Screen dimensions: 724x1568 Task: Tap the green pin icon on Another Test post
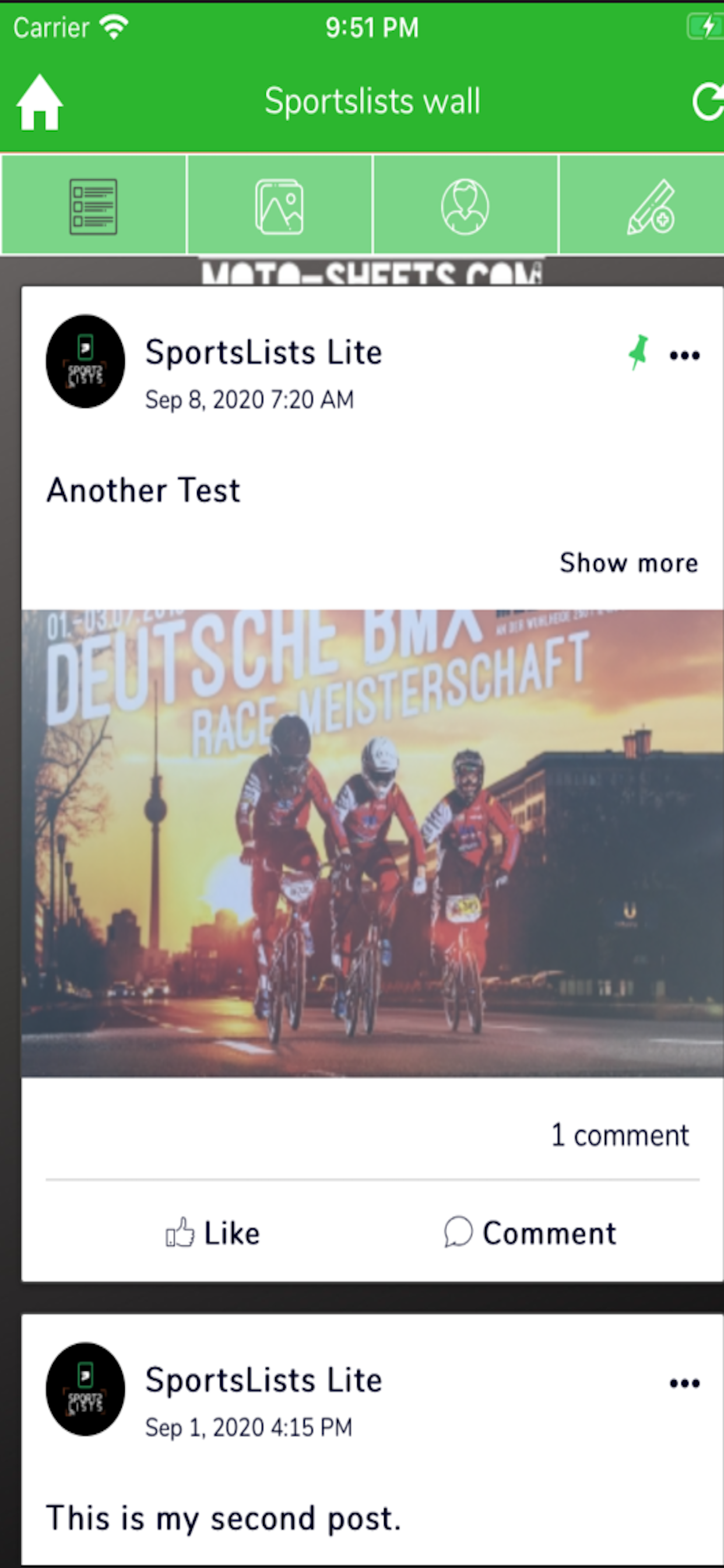pyautogui.click(x=638, y=352)
